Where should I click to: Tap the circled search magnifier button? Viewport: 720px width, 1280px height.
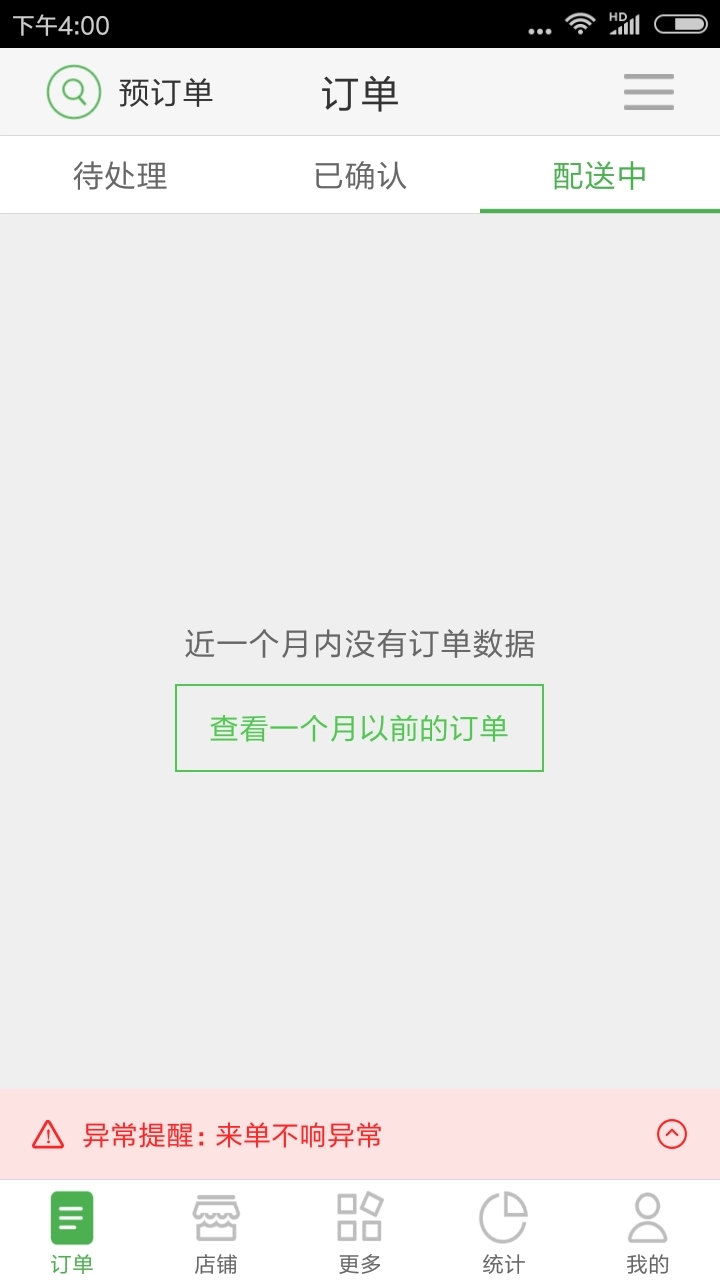pyautogui.click(x=72, y=91)
